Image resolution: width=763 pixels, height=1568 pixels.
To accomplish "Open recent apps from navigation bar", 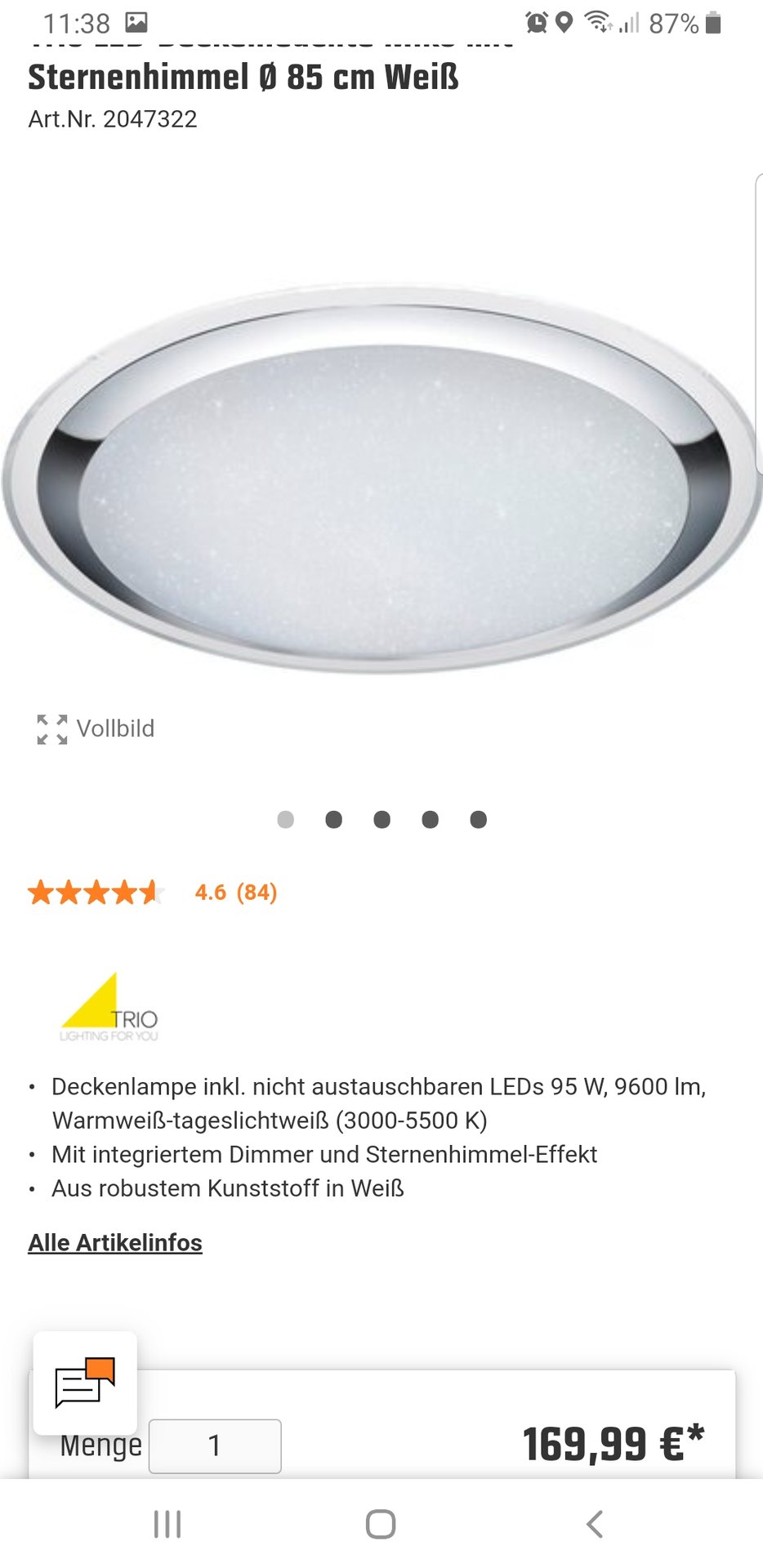I will (x=167, y=1524).
